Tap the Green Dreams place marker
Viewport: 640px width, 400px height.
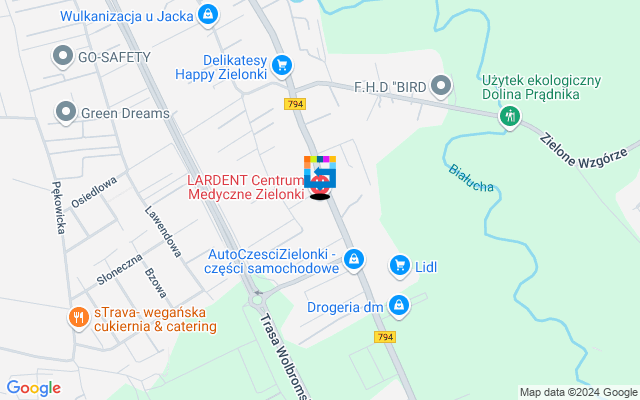coord(67,111)
